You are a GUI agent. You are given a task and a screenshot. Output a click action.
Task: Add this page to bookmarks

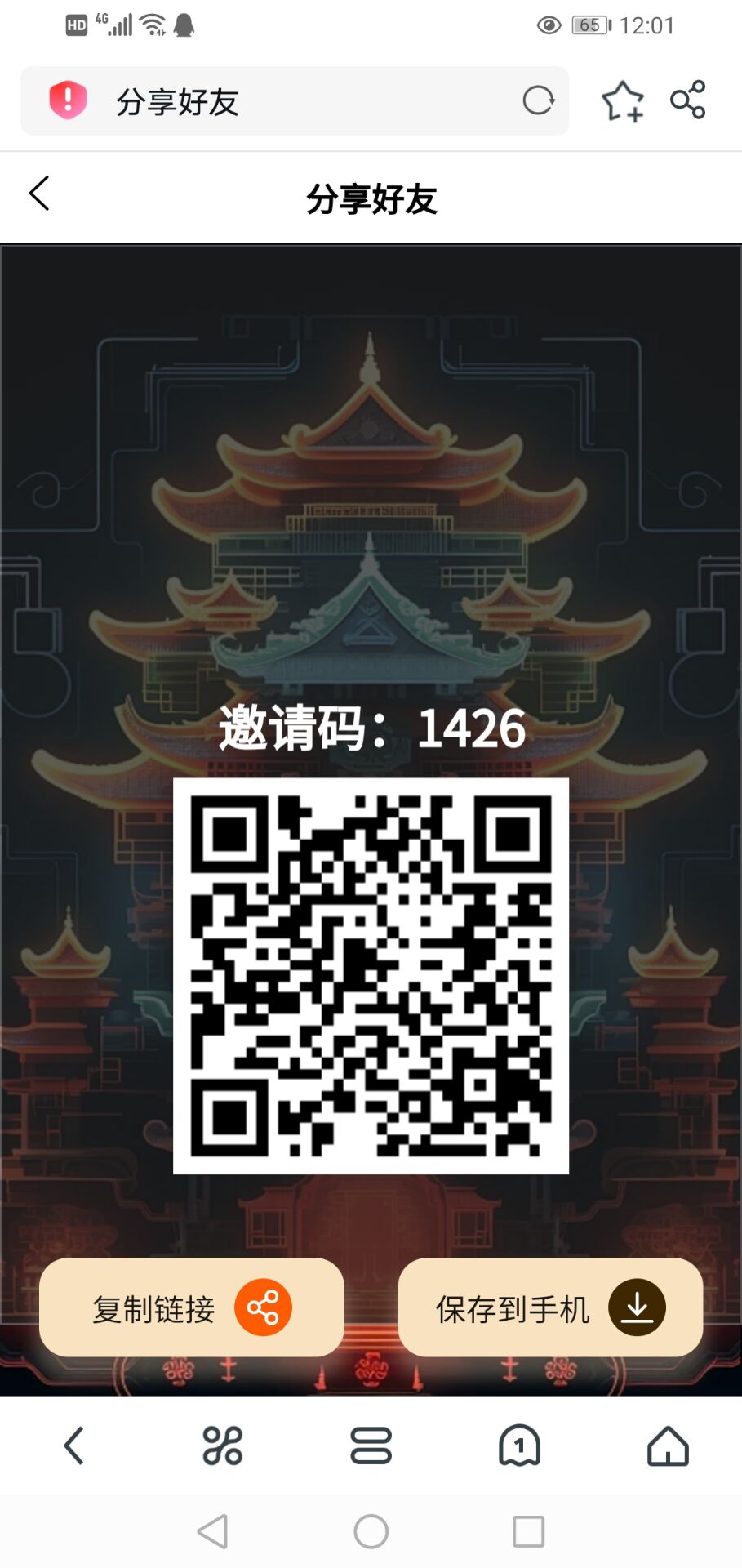(623, 101)
